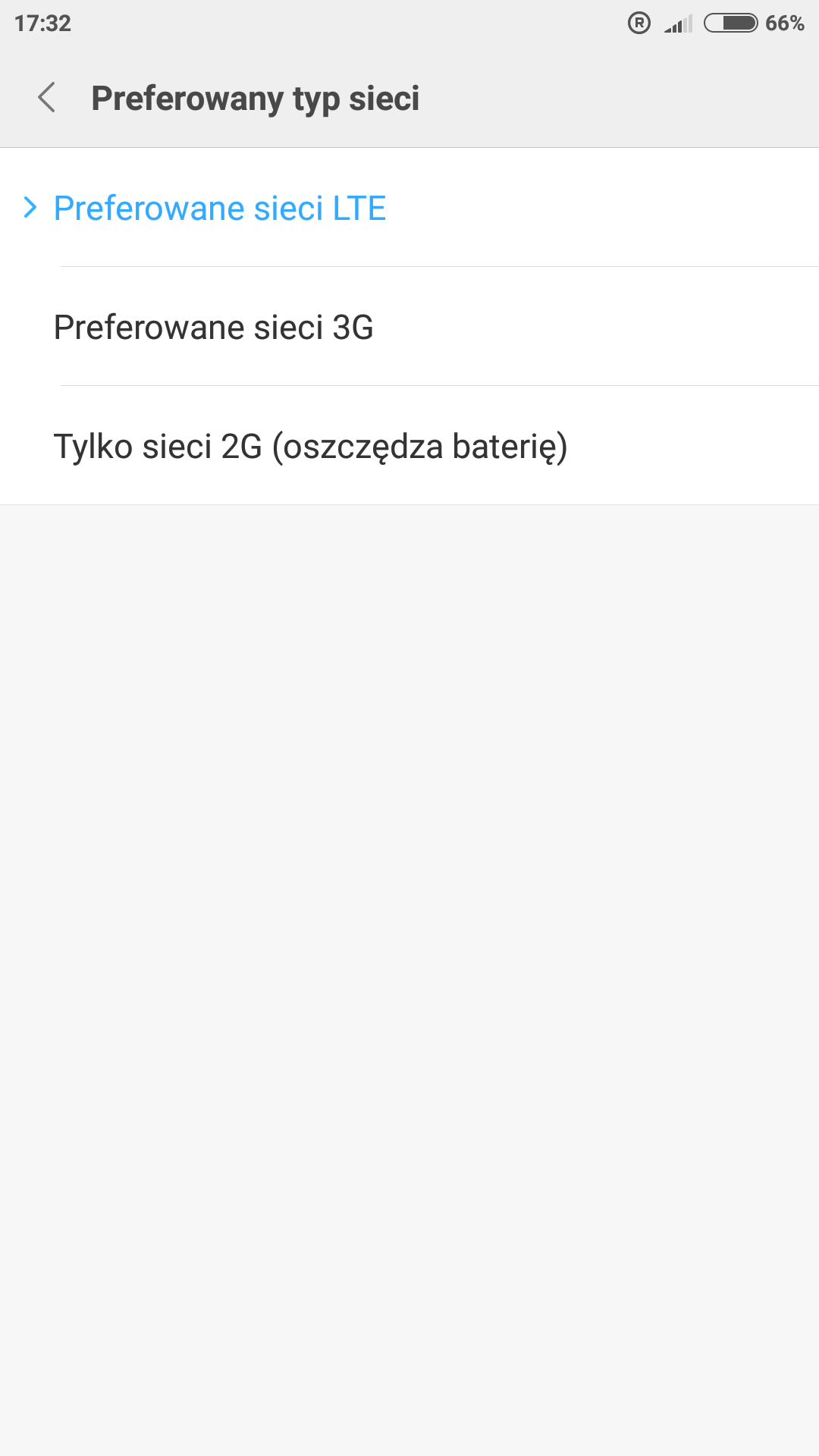819x1456 pixels.
Task: Go back from Preferowany typ sieci
Action: [x=47, y=98]
